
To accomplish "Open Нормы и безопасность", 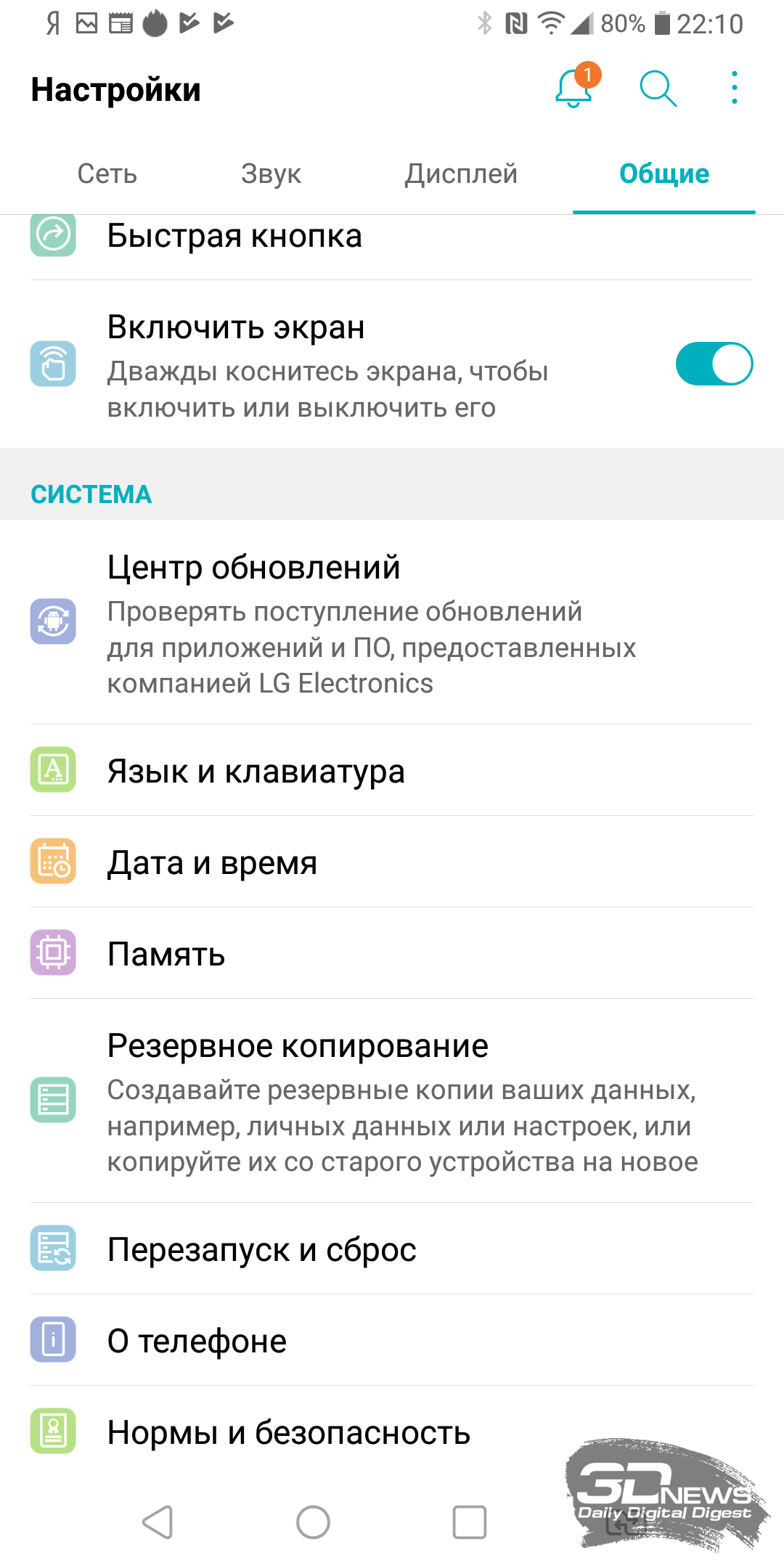I will [392, 1432].
